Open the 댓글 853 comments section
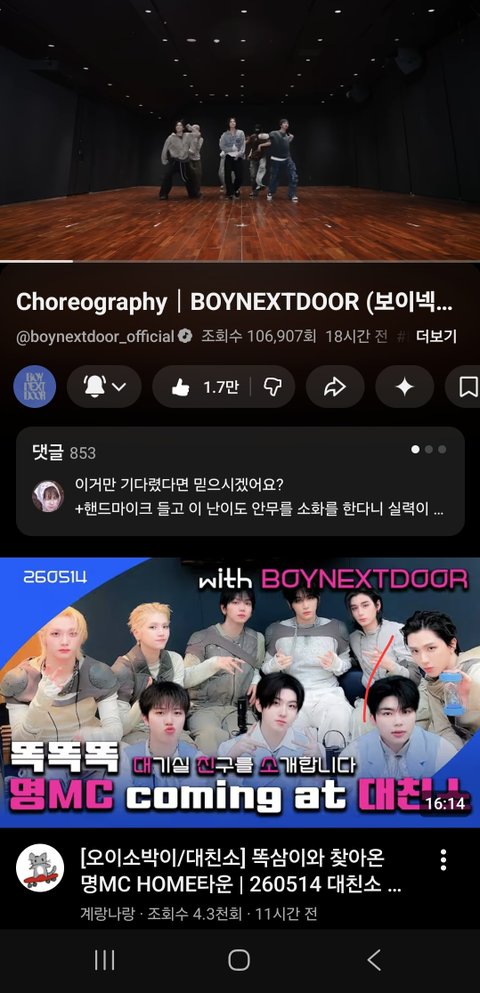 pyautogui.click(x=241, y=481)
